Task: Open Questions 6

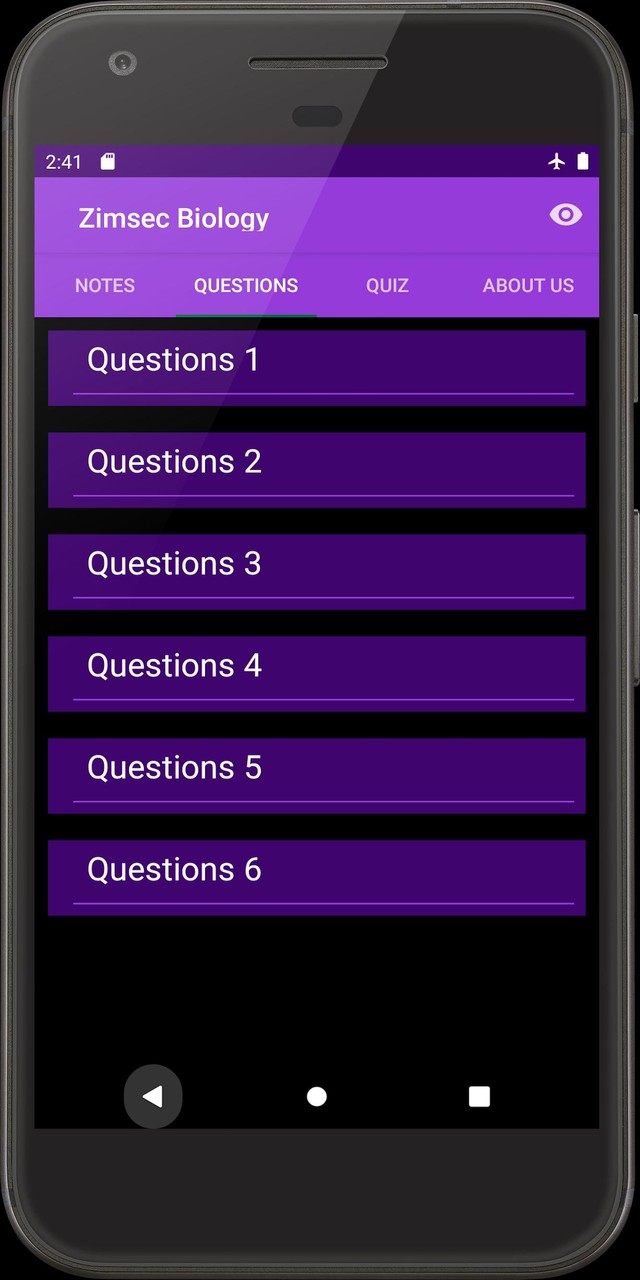Action: 317,878
